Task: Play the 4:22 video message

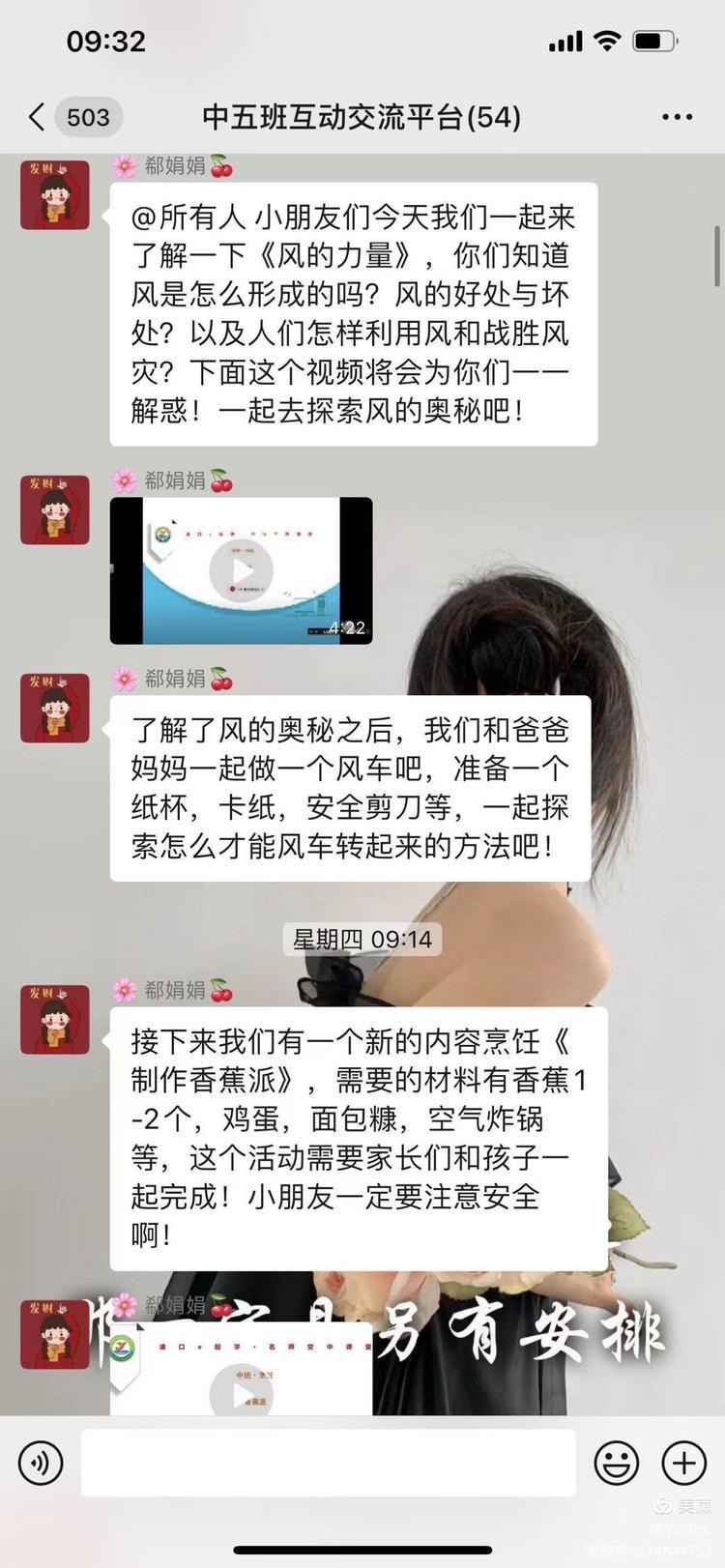Action: (241, 570)
